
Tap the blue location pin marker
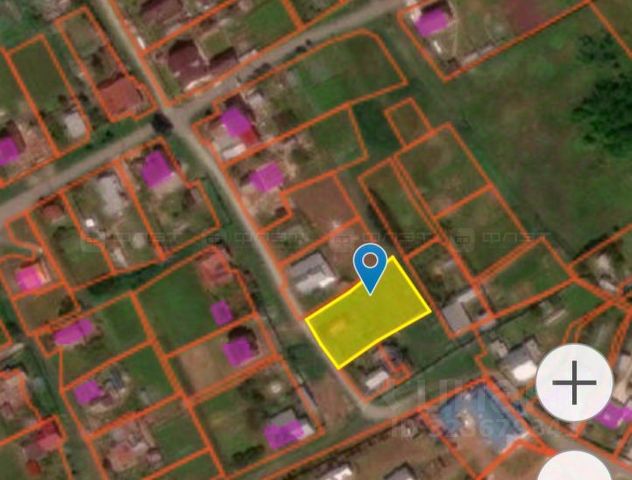point(371,265)
